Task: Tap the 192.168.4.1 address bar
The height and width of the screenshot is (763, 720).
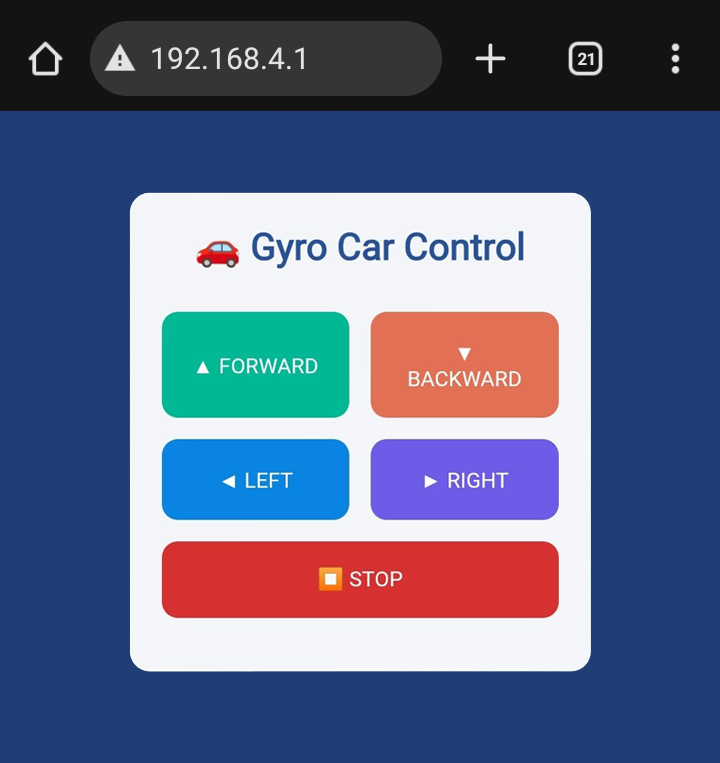Action: 265,59
